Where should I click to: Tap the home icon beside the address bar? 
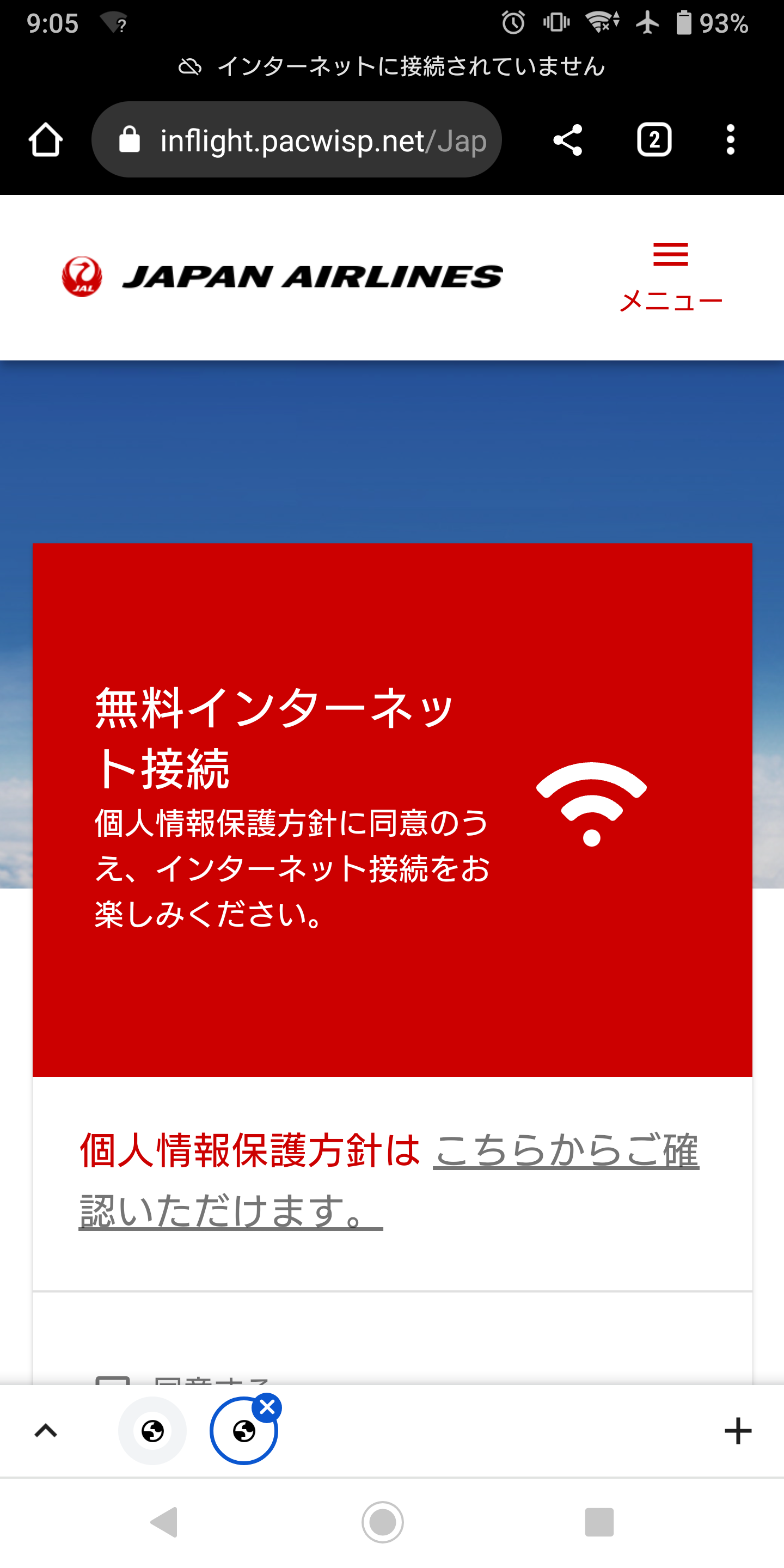46,139
